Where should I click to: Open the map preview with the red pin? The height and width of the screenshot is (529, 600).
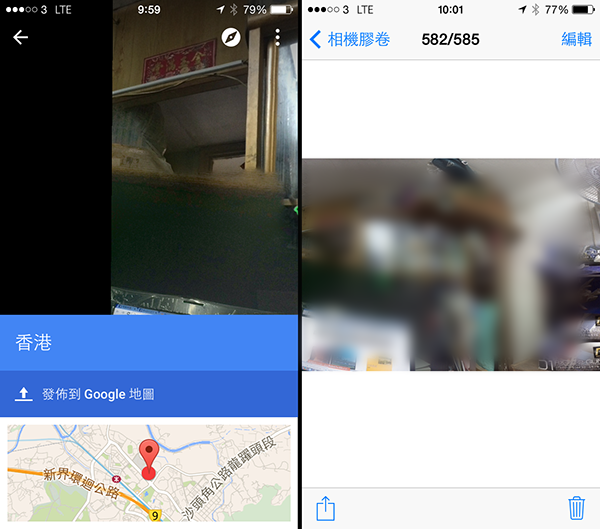149,473
